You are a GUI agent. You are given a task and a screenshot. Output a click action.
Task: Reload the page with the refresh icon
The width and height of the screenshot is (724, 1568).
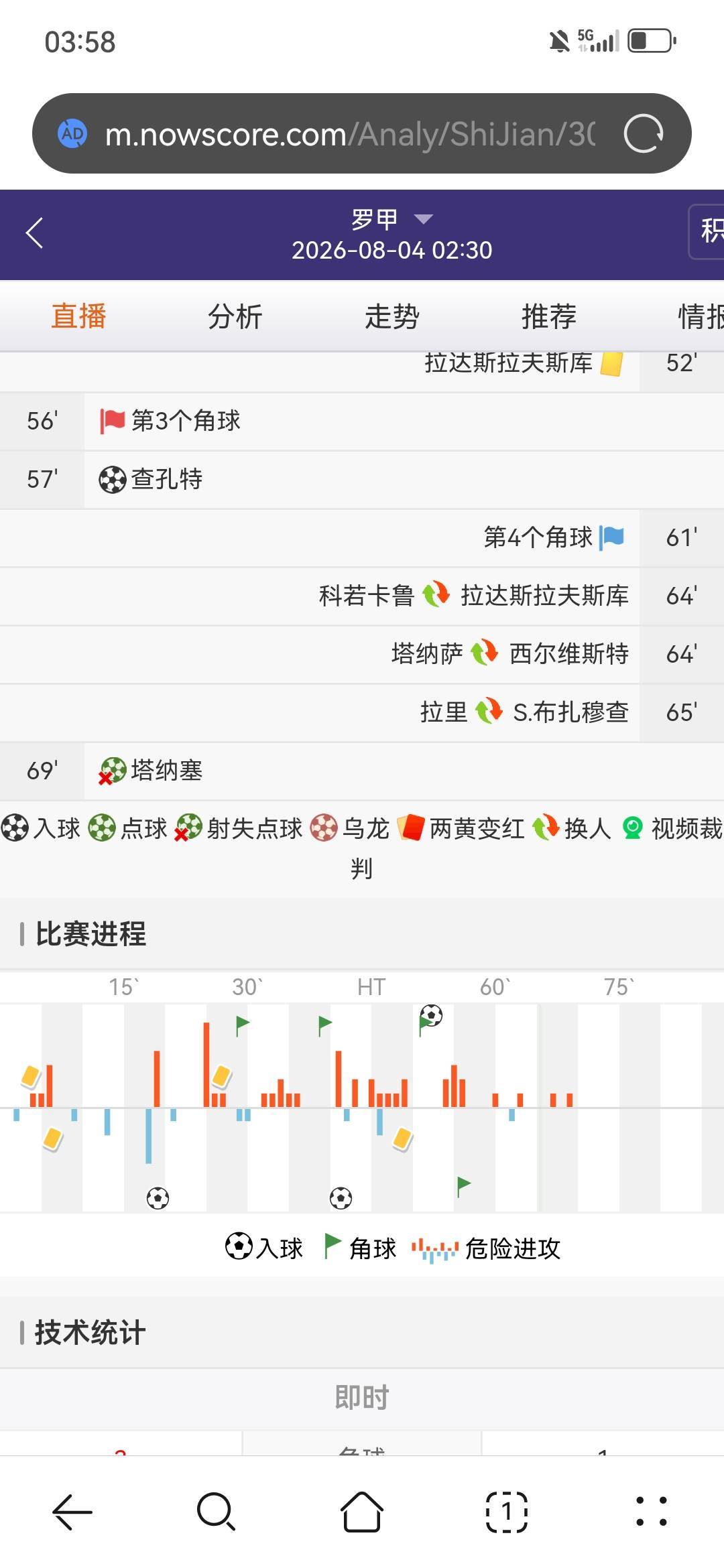point(643,133)
